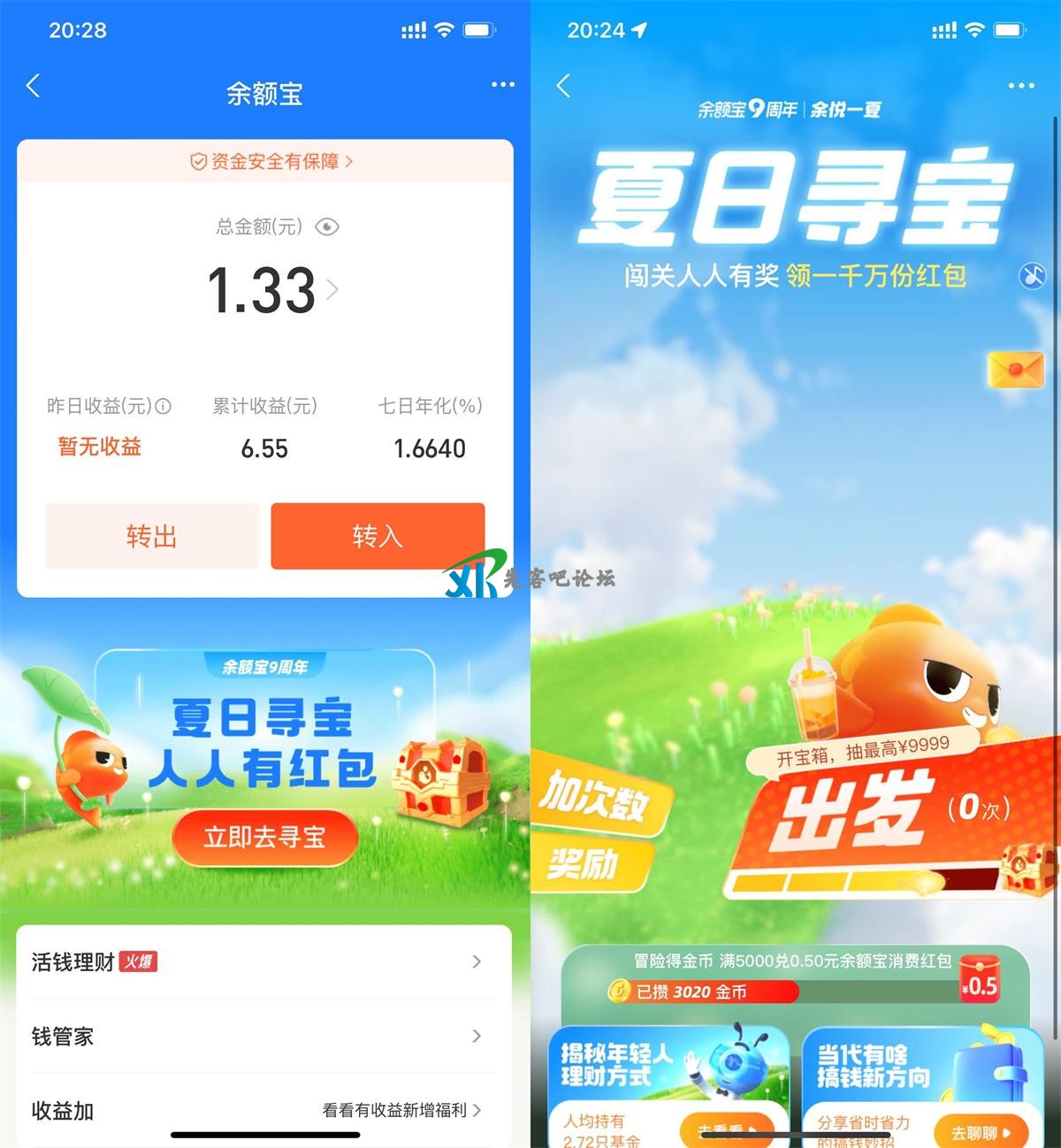Tap 立即去寻宝 banner button
This screenshot has width=1061, height=1148.
[x=264, y=837]
